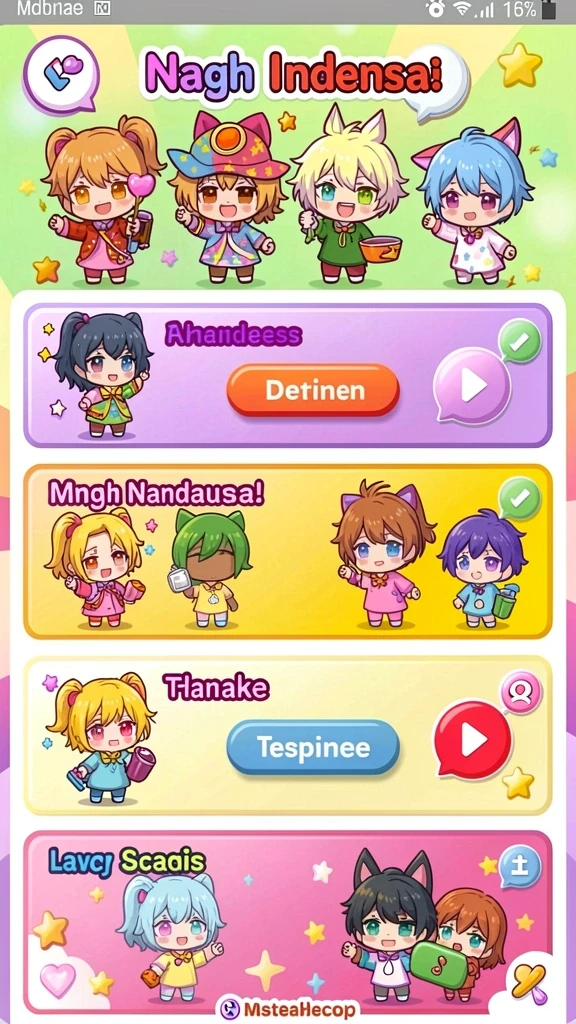Screen dimensions: 576x1024
Task: Tap the green checkmark on Ahandeess card
Action: [520, 341]
